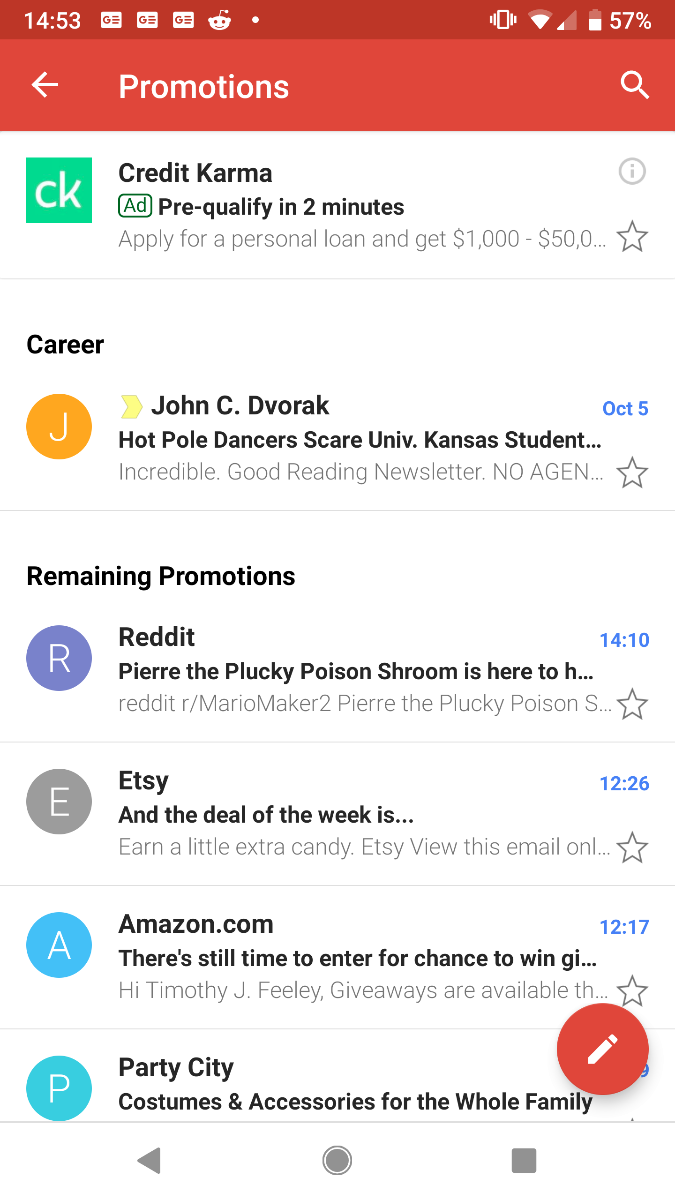Go to the home screen

[x=337, y=1160]
